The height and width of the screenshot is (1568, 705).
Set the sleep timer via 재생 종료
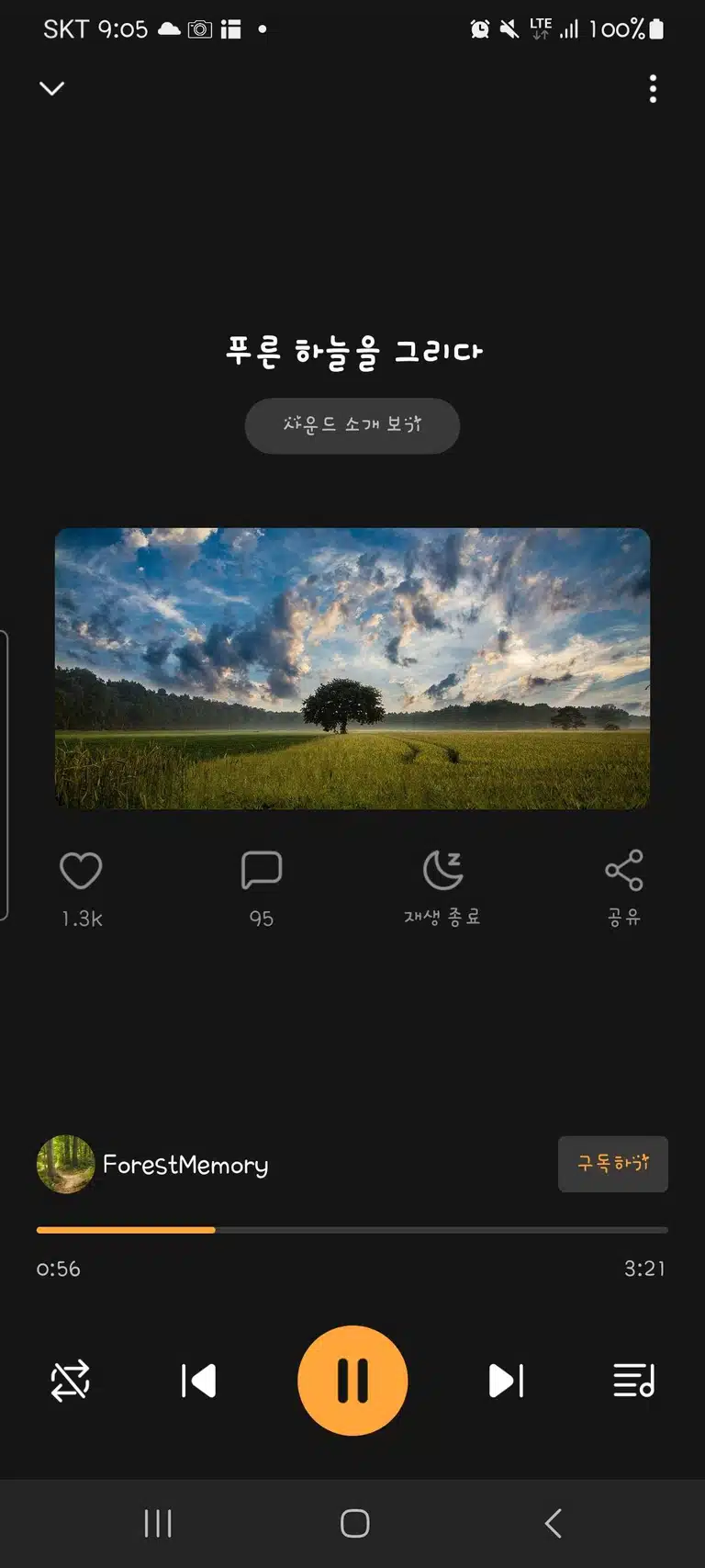[x=442, y=888]
